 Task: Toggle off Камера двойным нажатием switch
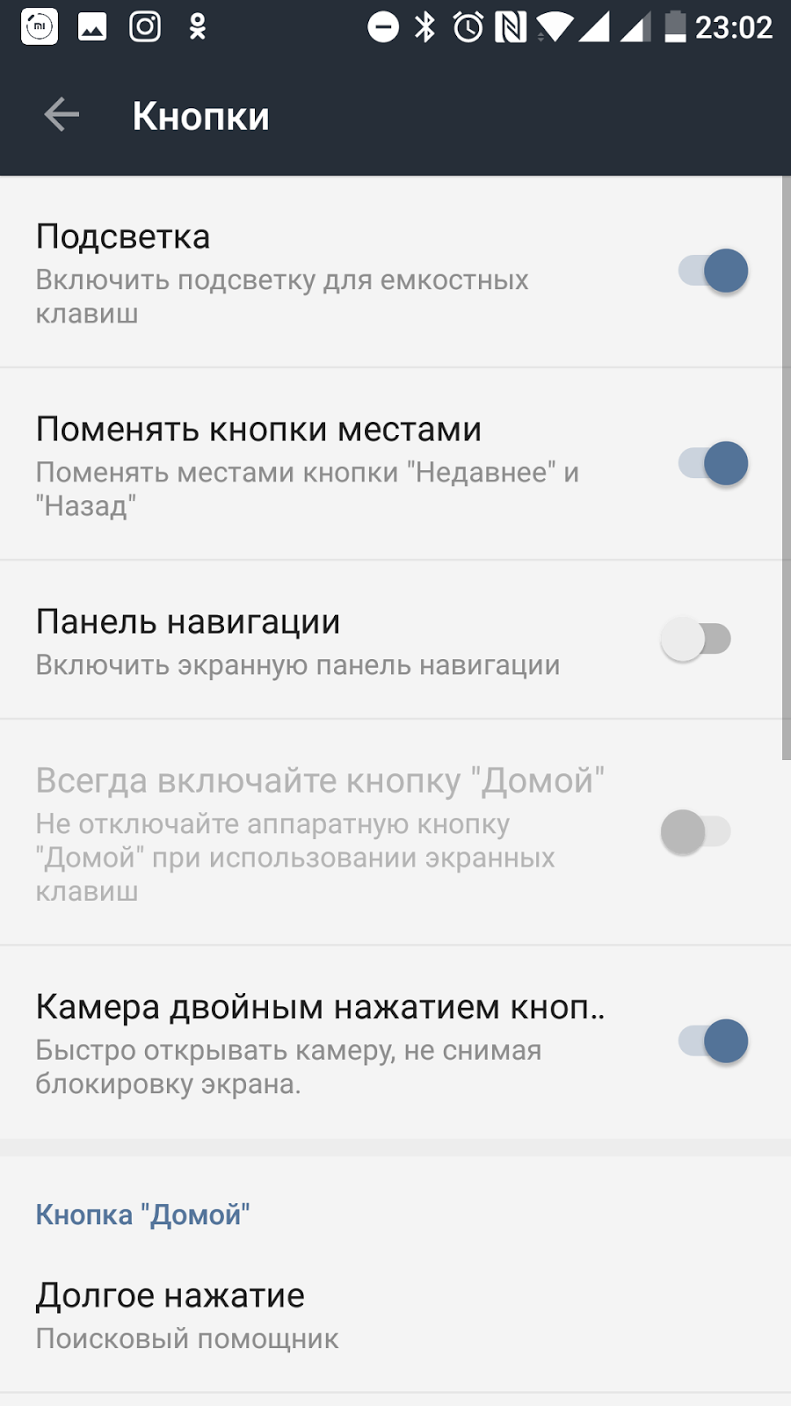coord(714,1042)
